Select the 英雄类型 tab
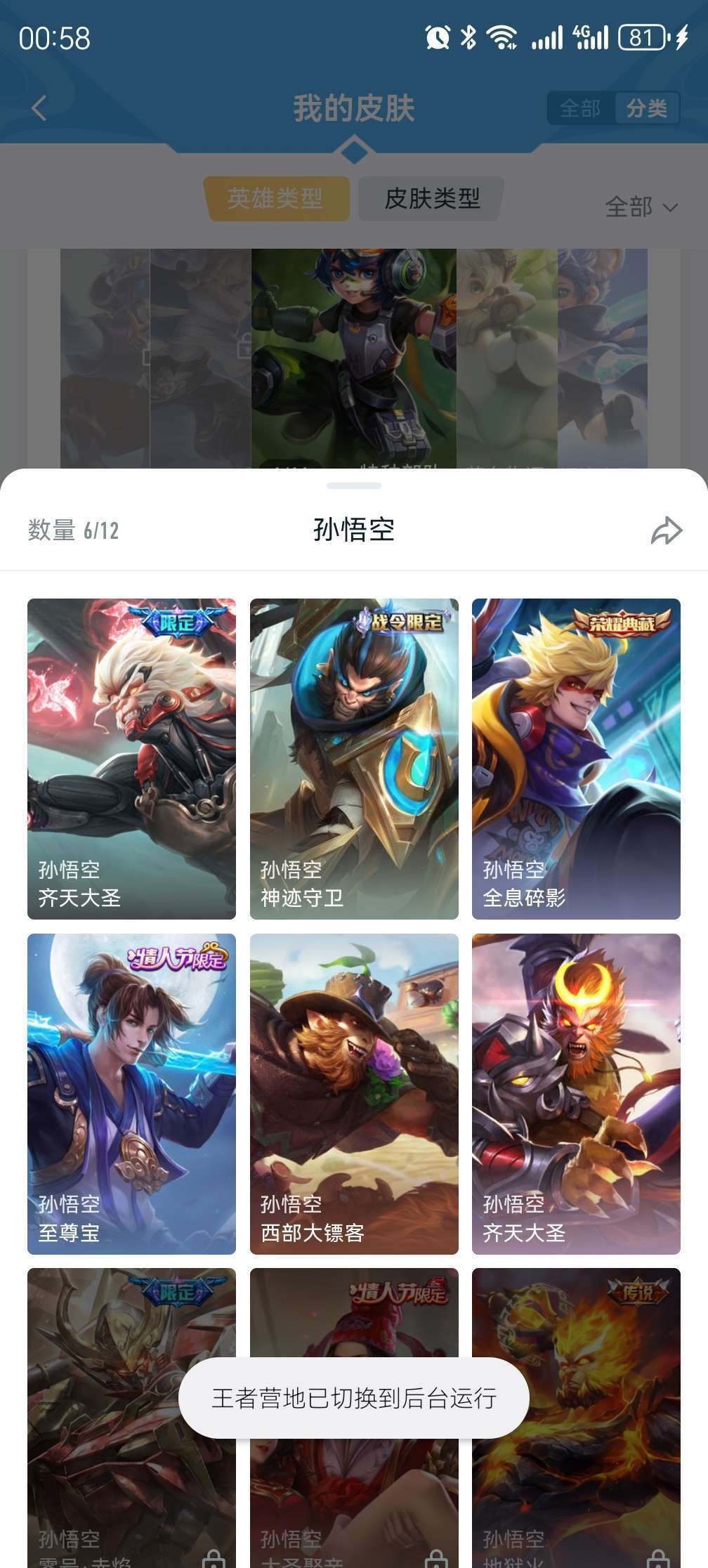Viewport: 708px width, 1568px height. point(275,199)
